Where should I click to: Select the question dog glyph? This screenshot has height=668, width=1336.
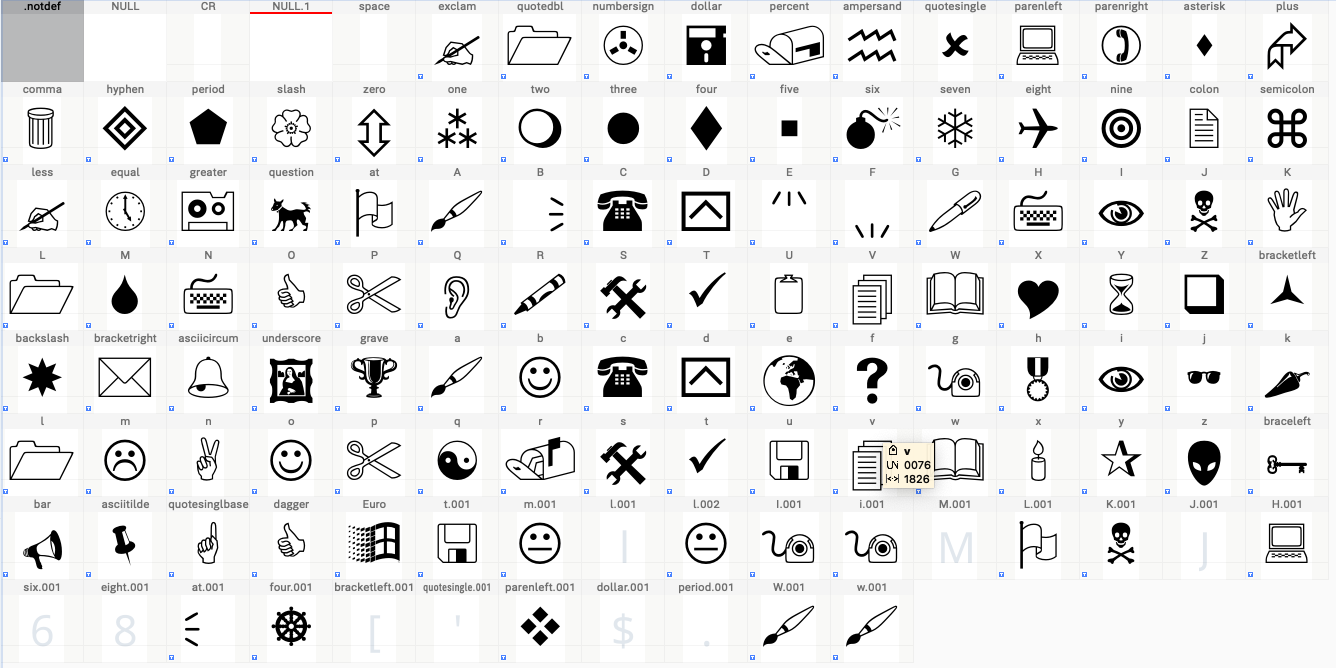click(x=291, y=212)
